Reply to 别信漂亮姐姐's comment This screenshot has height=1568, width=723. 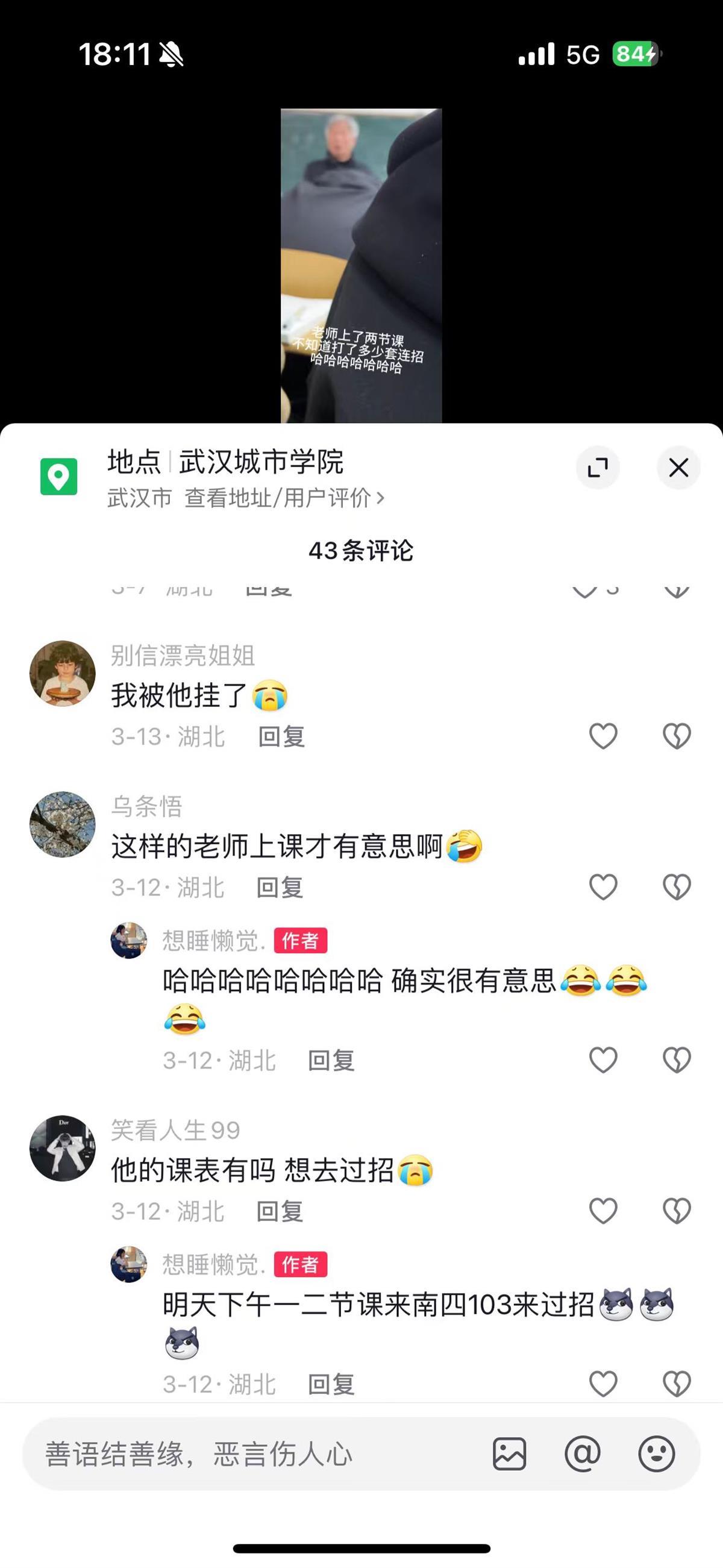point(281,736)
